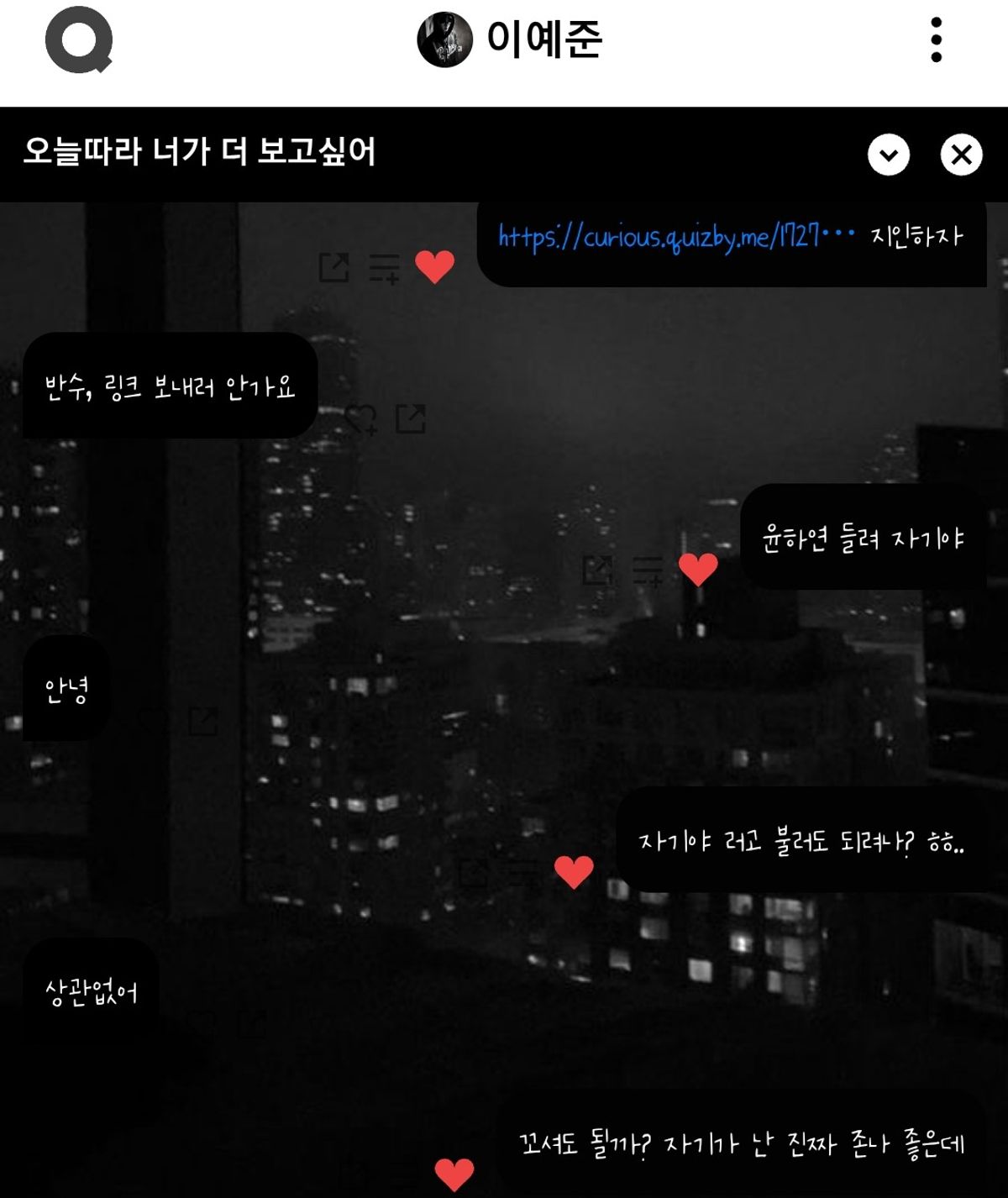Open the three-dot overflow menu

tap(937, 39)
